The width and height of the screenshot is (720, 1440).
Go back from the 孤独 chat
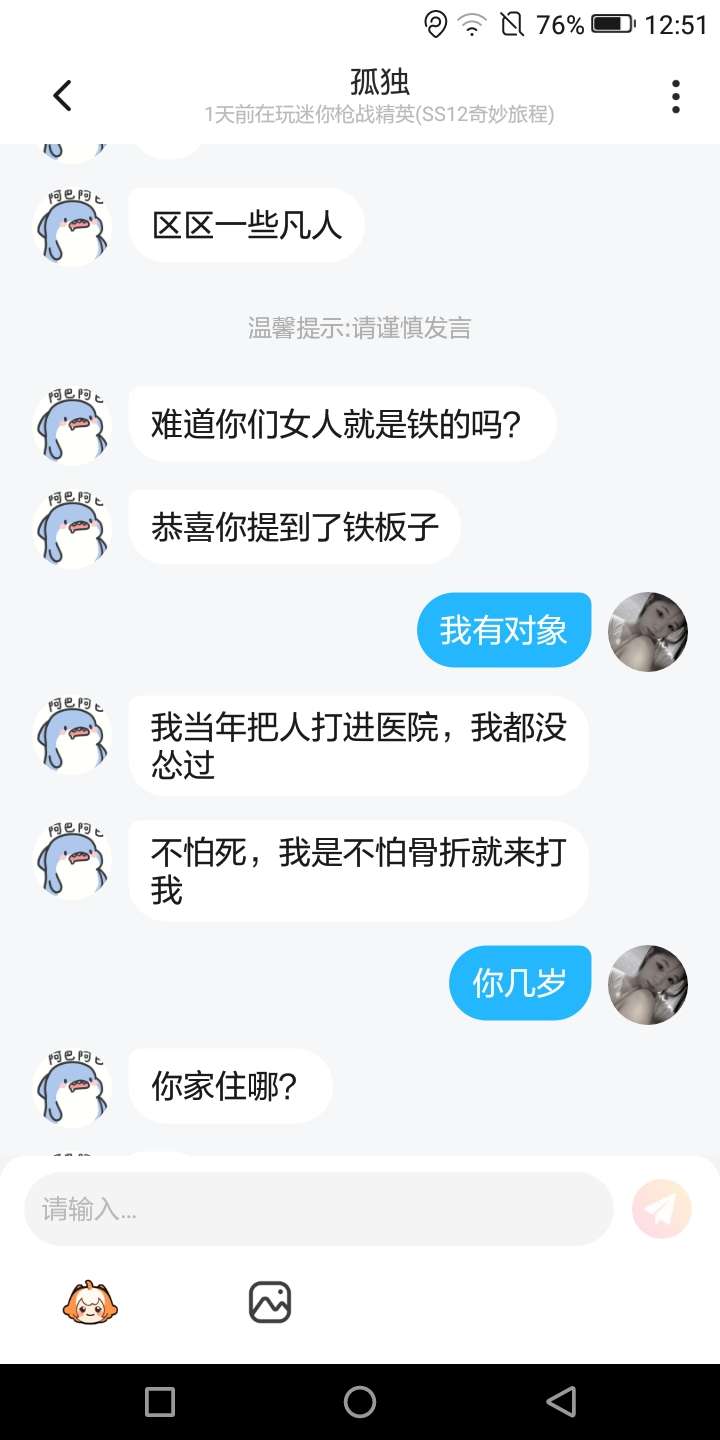click(x=62, y=96)
